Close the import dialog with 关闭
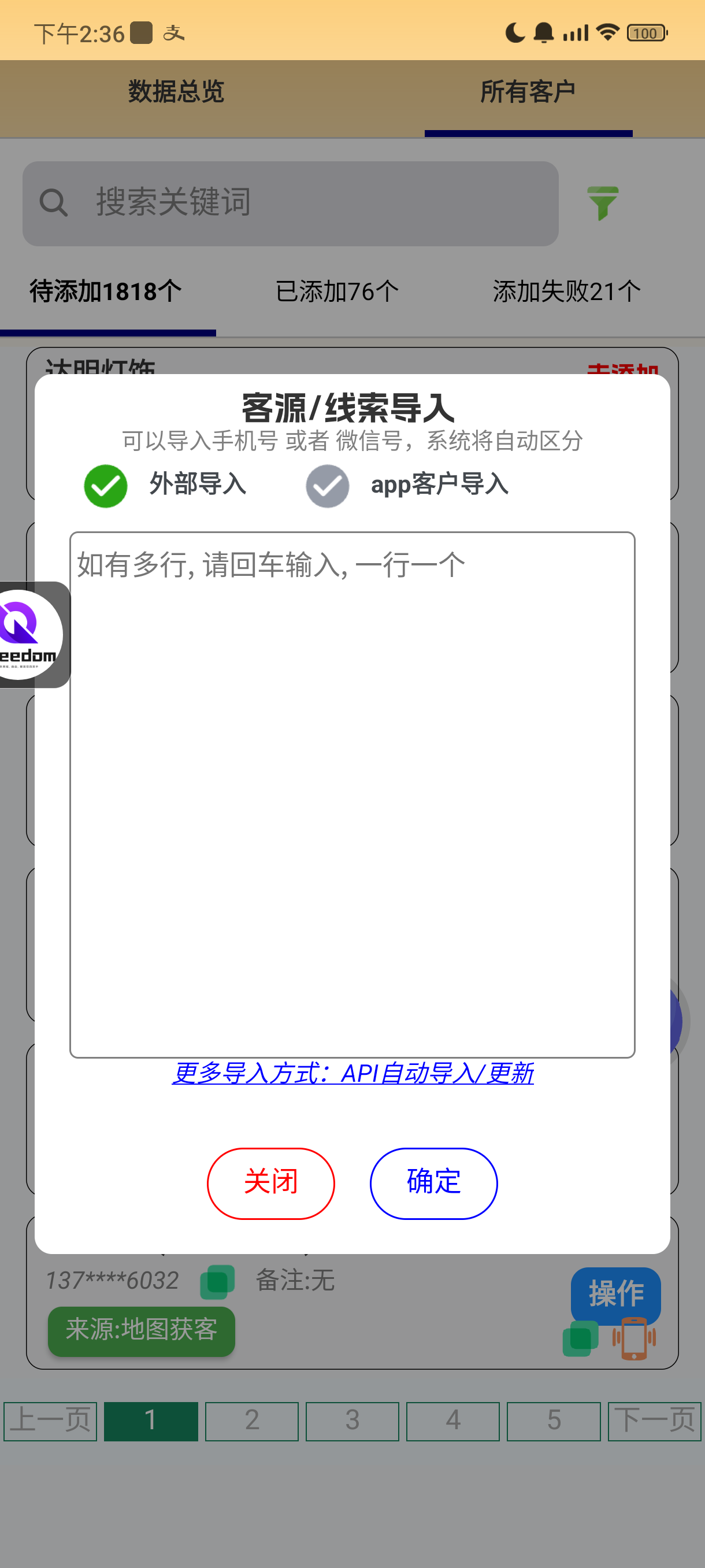 [x=270, y=1183]
